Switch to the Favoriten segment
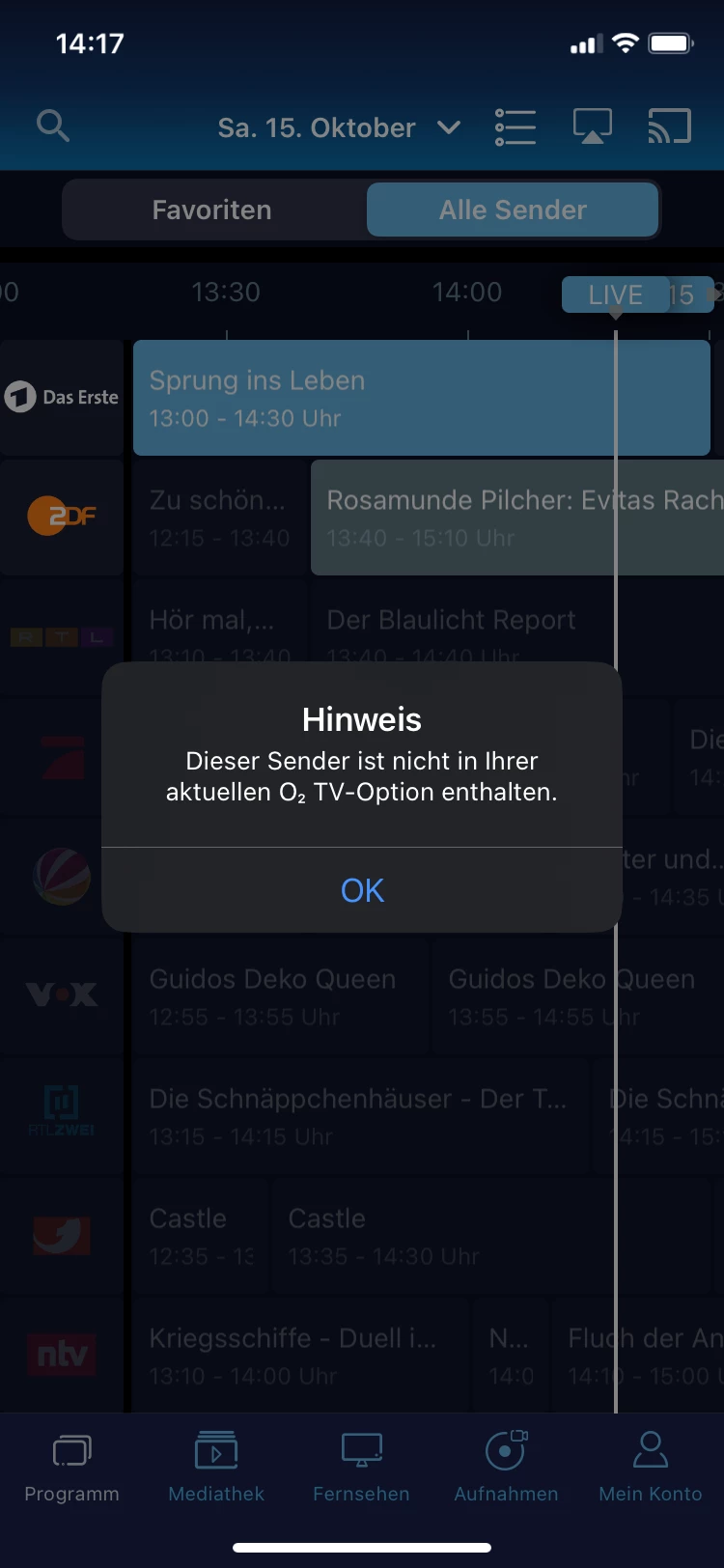724x1568 pixels. (x=212, y=210)
